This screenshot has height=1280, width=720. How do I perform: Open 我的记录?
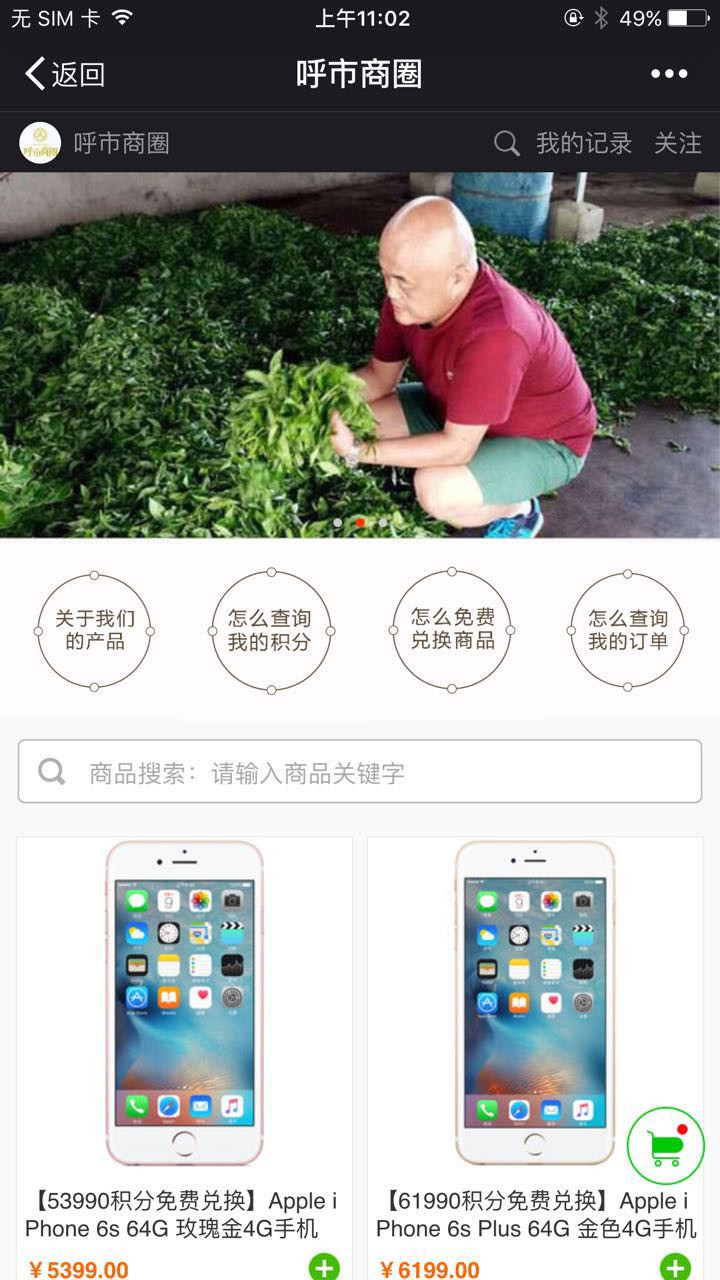click(x=584, y=144)
